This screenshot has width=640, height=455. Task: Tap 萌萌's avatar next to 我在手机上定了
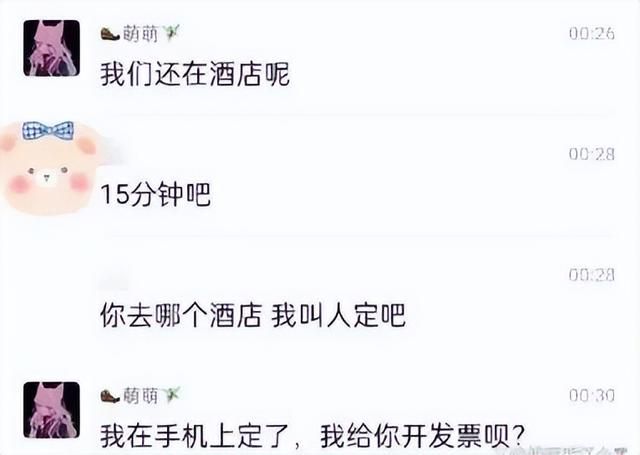tap(52, 410)
